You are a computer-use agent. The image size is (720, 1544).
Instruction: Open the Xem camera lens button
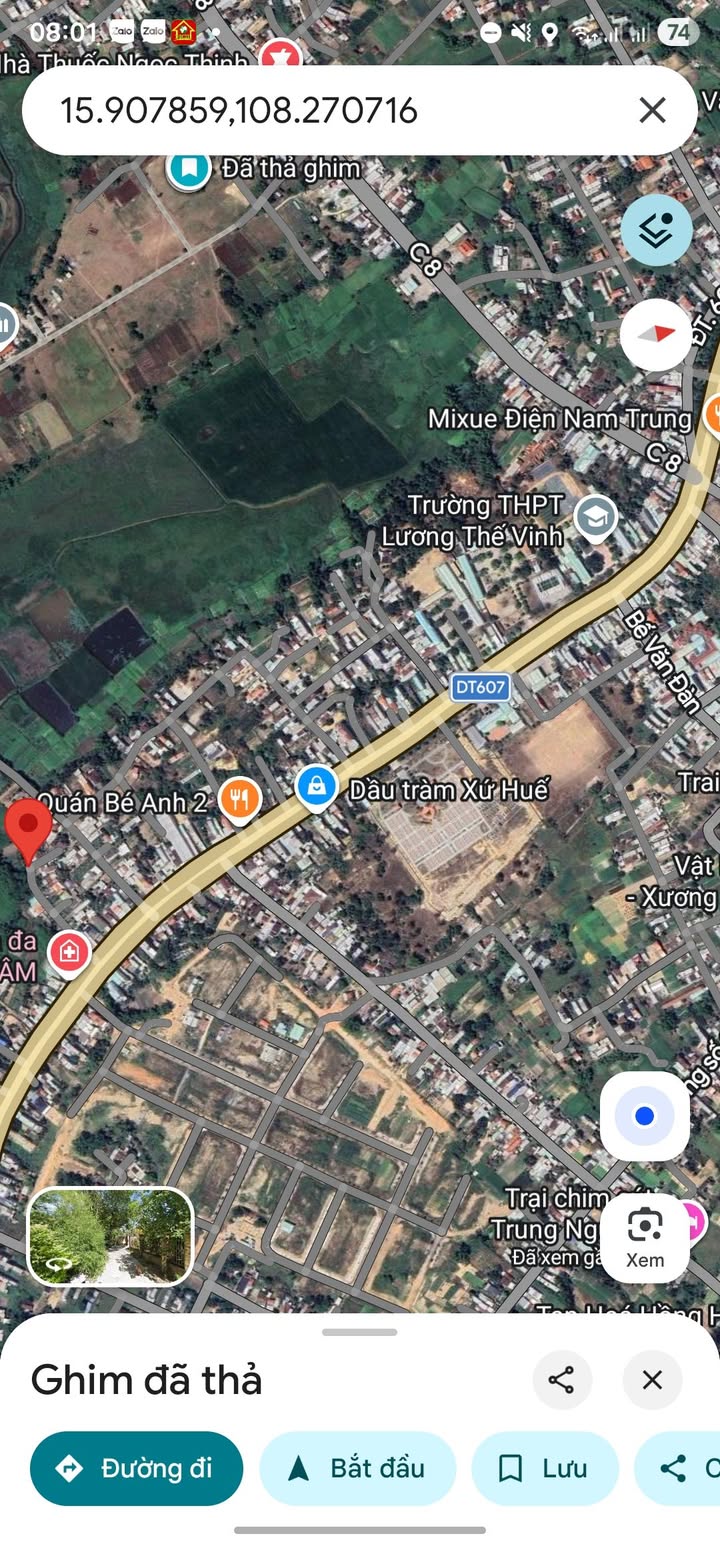[644, 1236]
